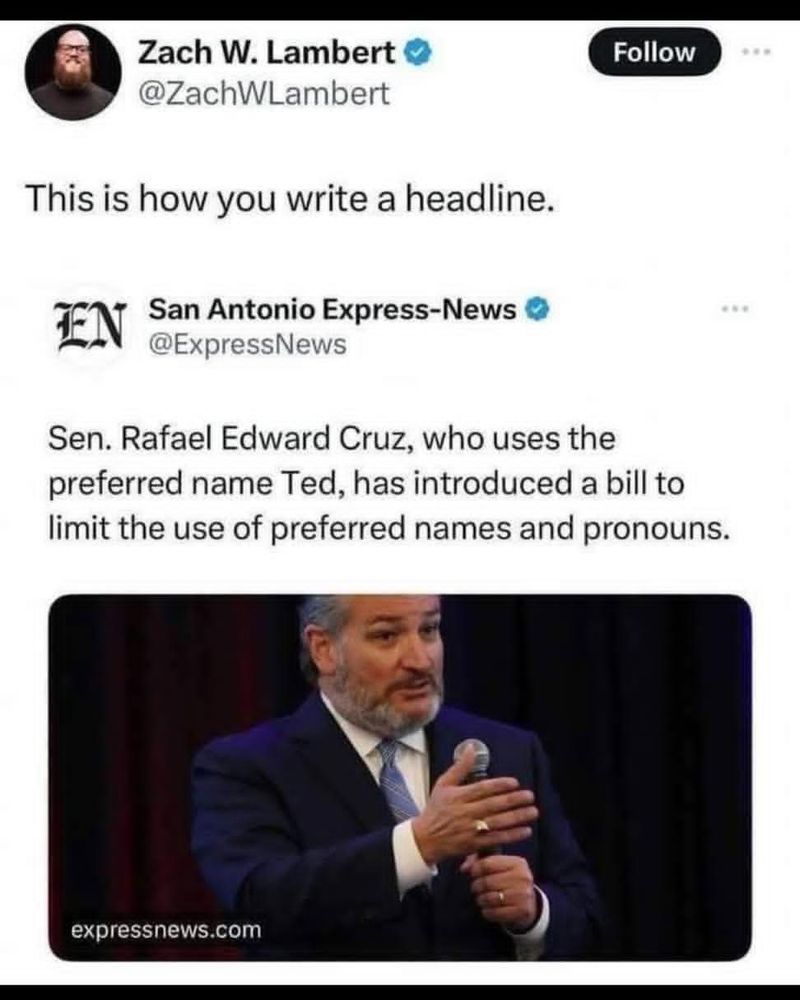Viewport: 800px width, 1000px height.
Task: Select the expressnews.com source label on the image
Action: [x=164, y=929]
